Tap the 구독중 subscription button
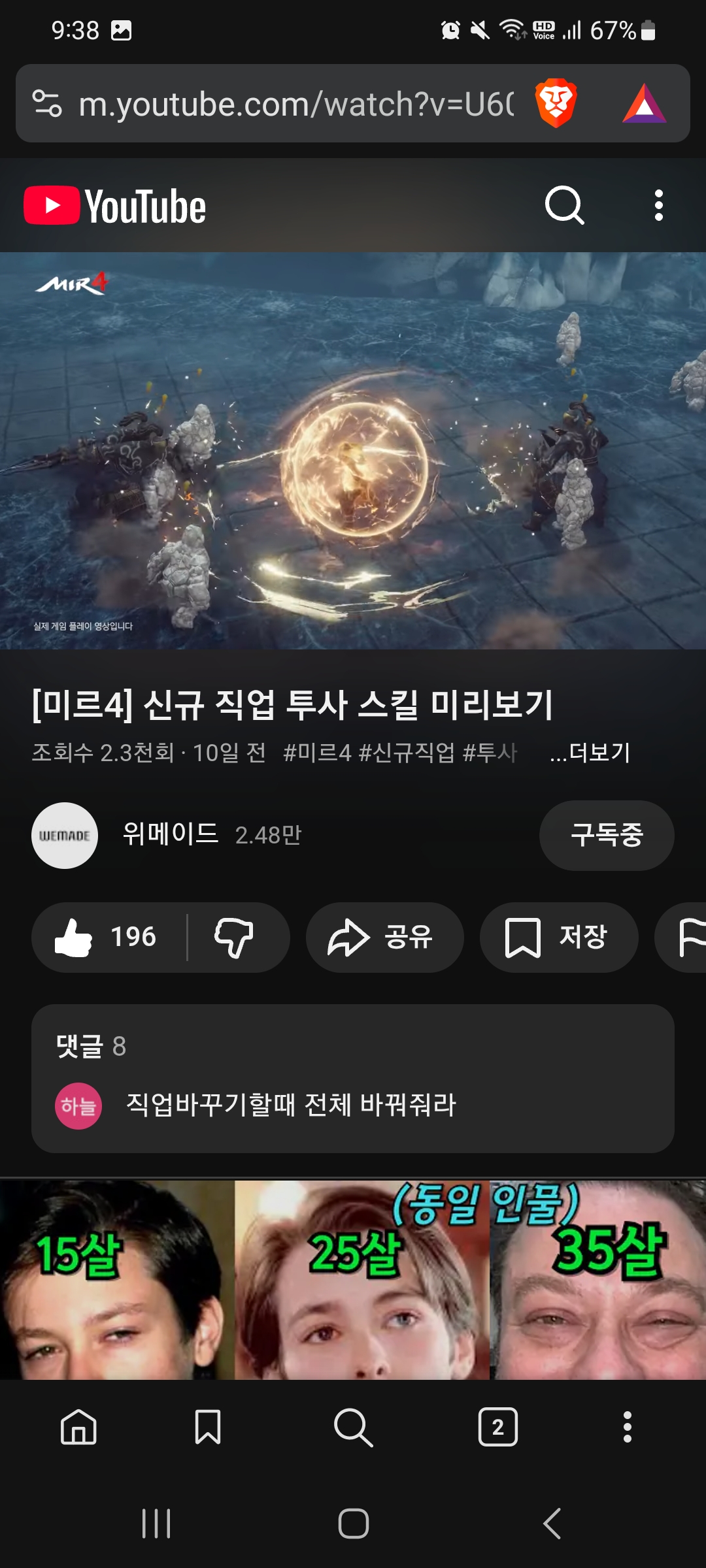 [x=606, y=836]
